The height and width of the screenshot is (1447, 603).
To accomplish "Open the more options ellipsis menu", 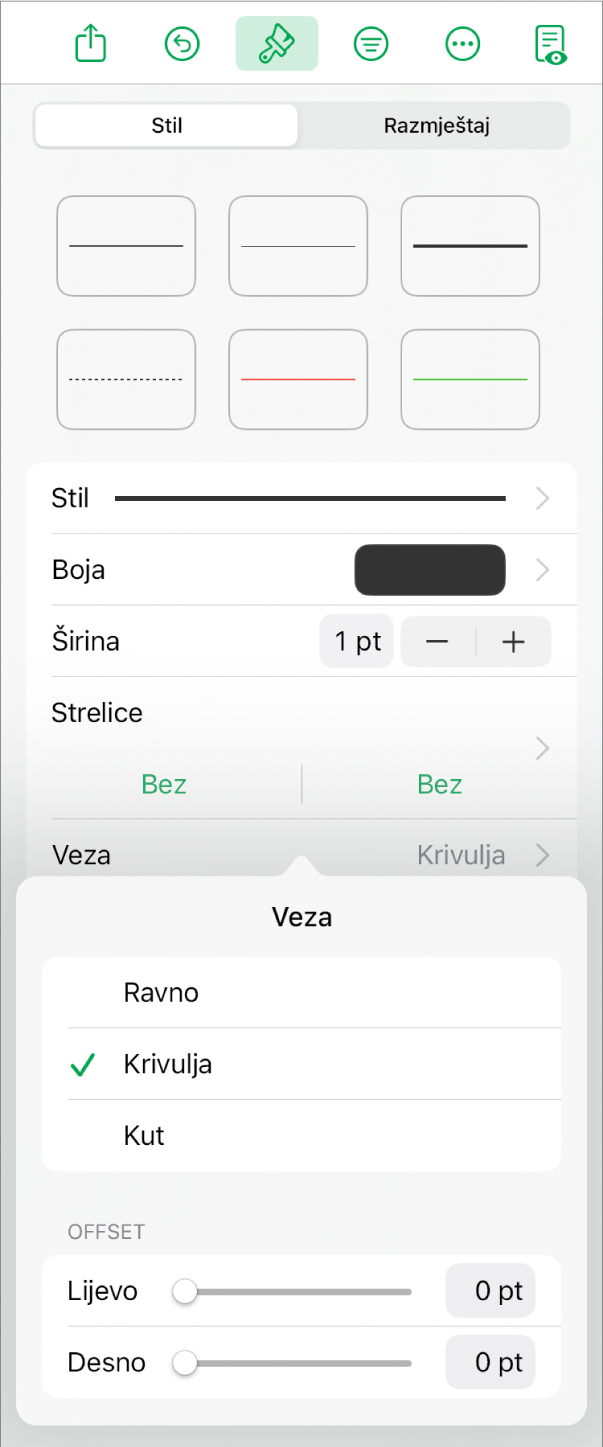I will 463,44.
